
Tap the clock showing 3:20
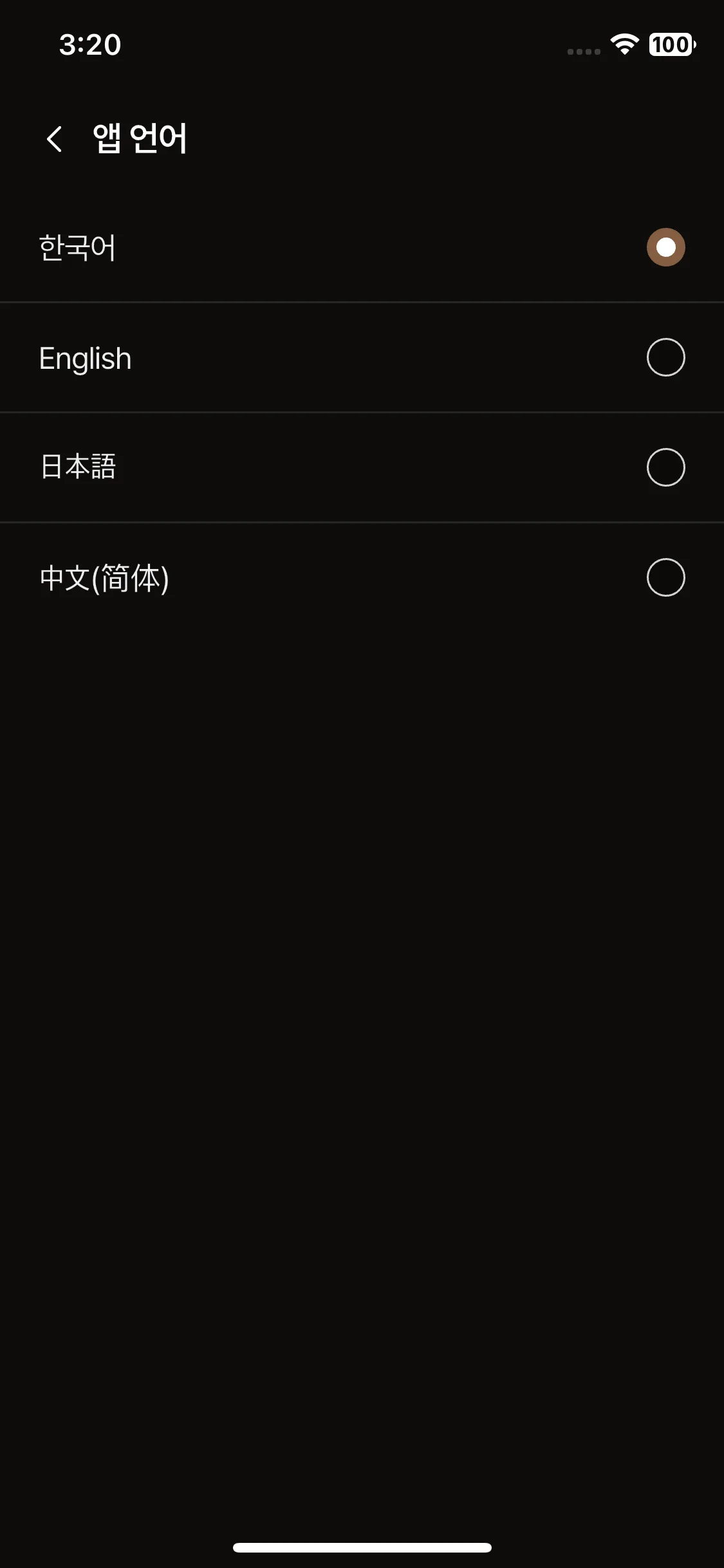point(89,44)
